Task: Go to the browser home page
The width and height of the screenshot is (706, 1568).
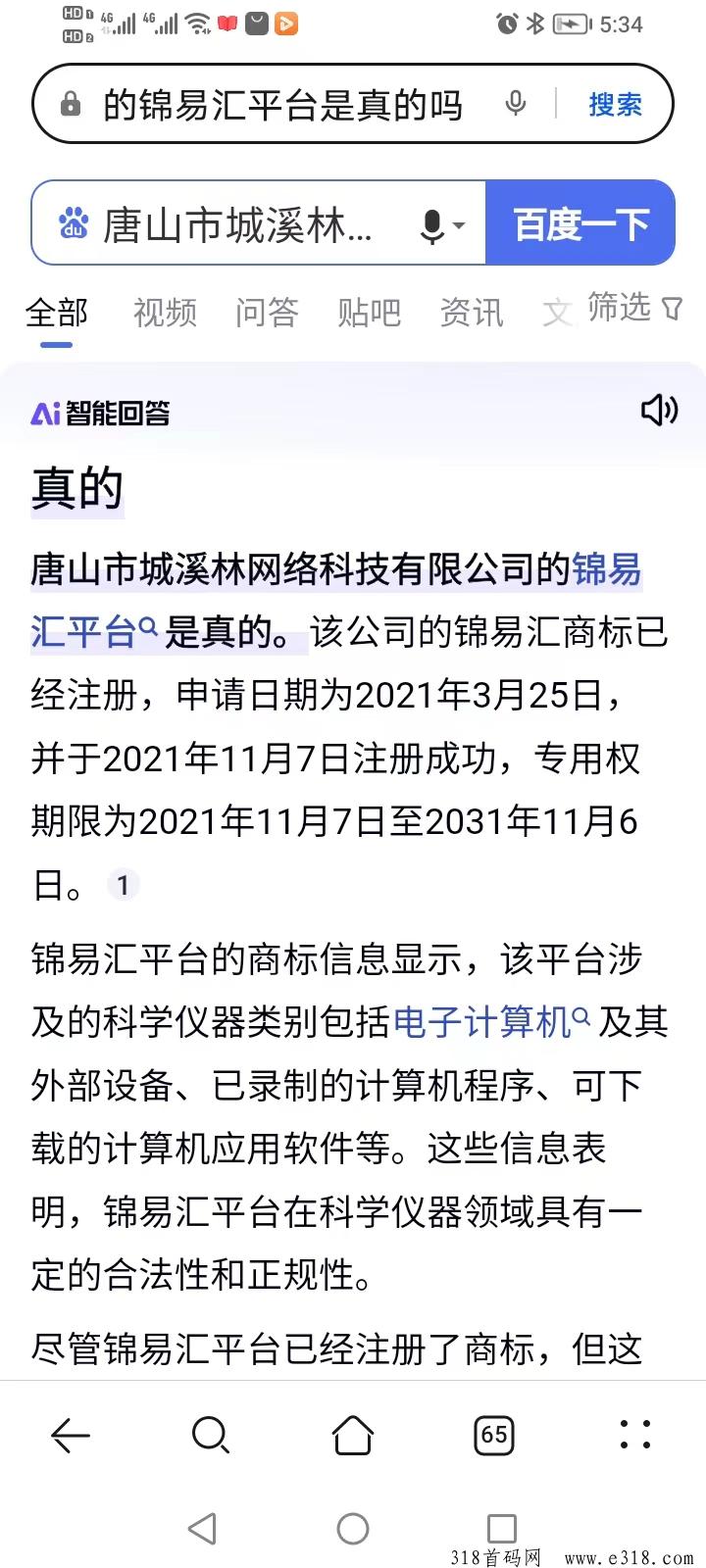Action: click(353, 1436)
